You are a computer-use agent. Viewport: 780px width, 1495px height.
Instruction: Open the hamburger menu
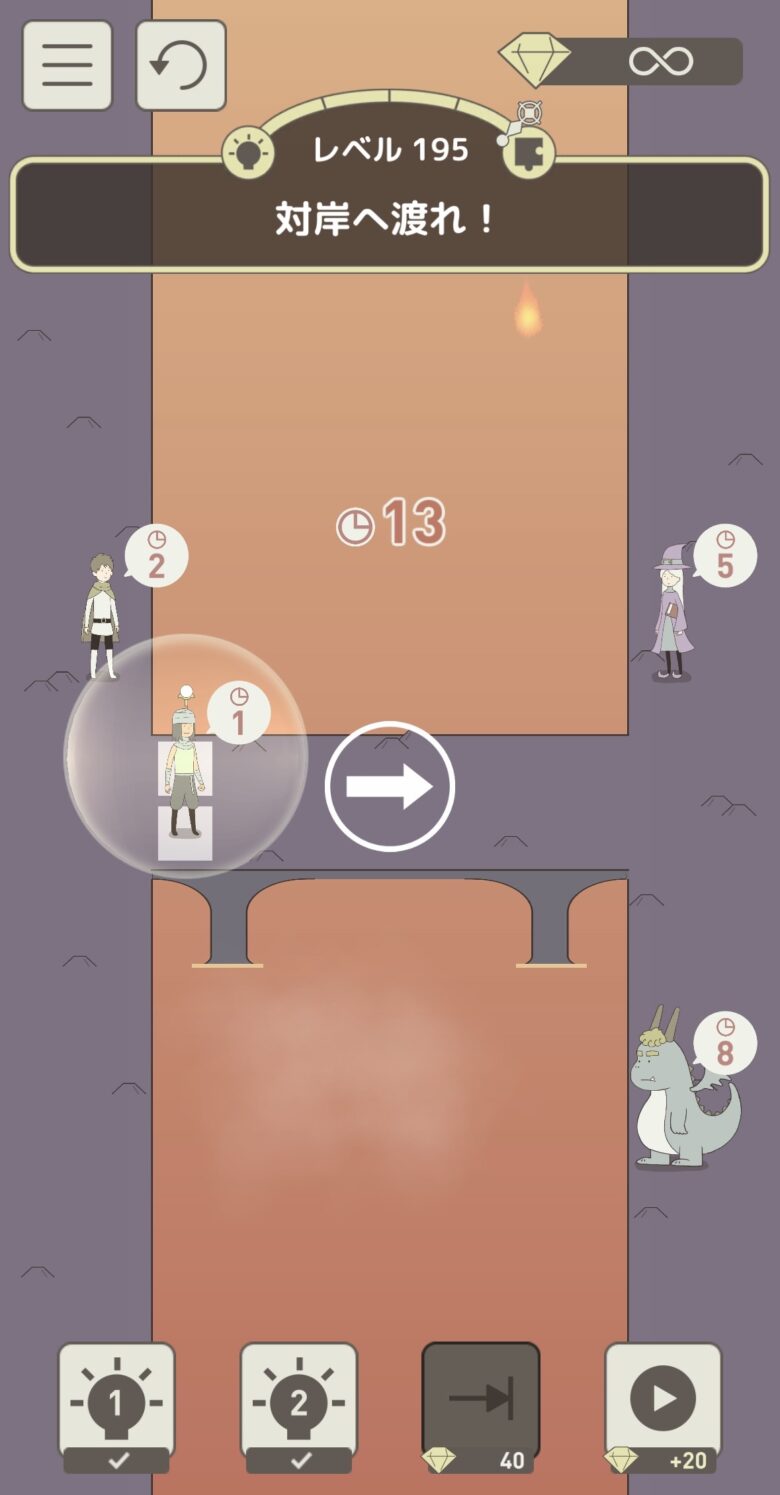(x=67, y=65)
